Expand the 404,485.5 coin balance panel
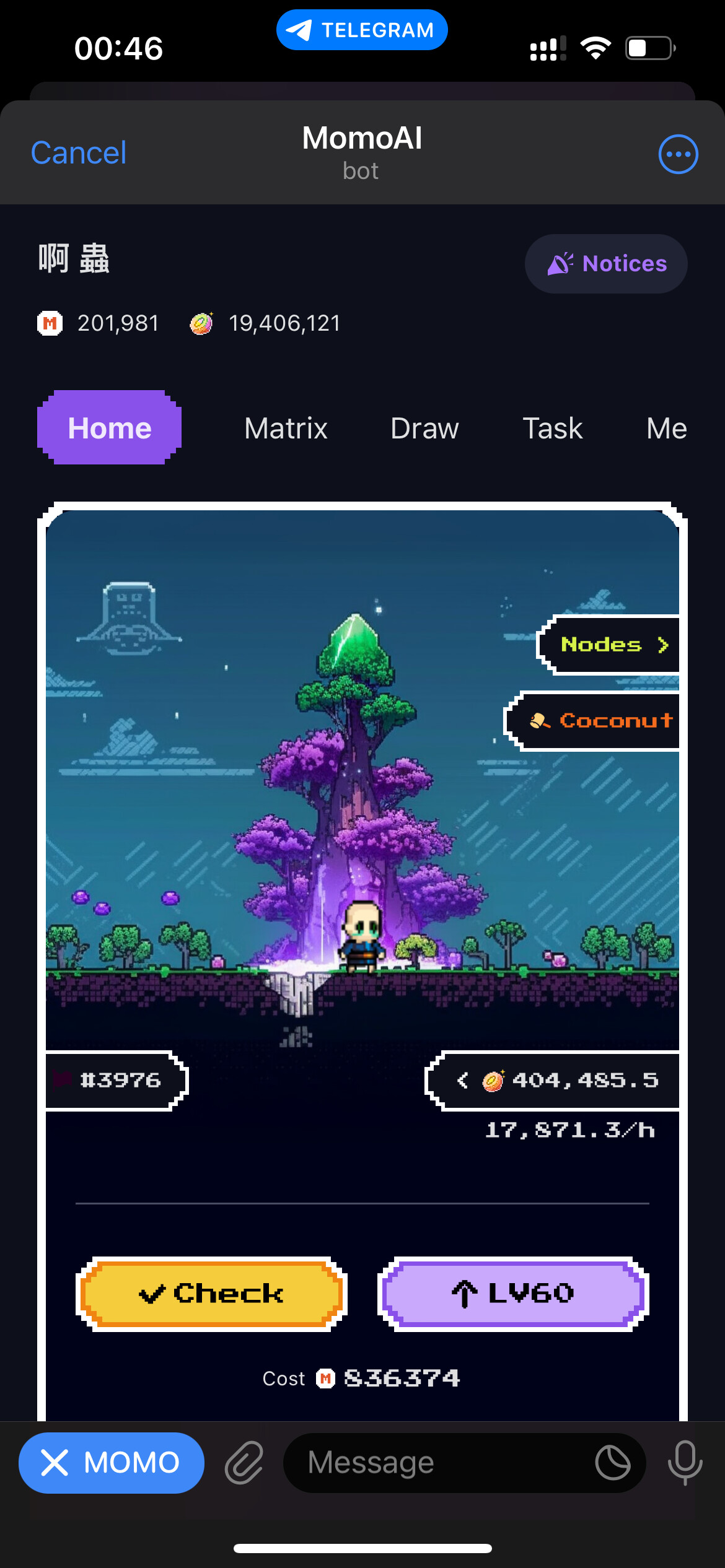This screenshot has width=725, height=1568. click(x=553, y=1081)
